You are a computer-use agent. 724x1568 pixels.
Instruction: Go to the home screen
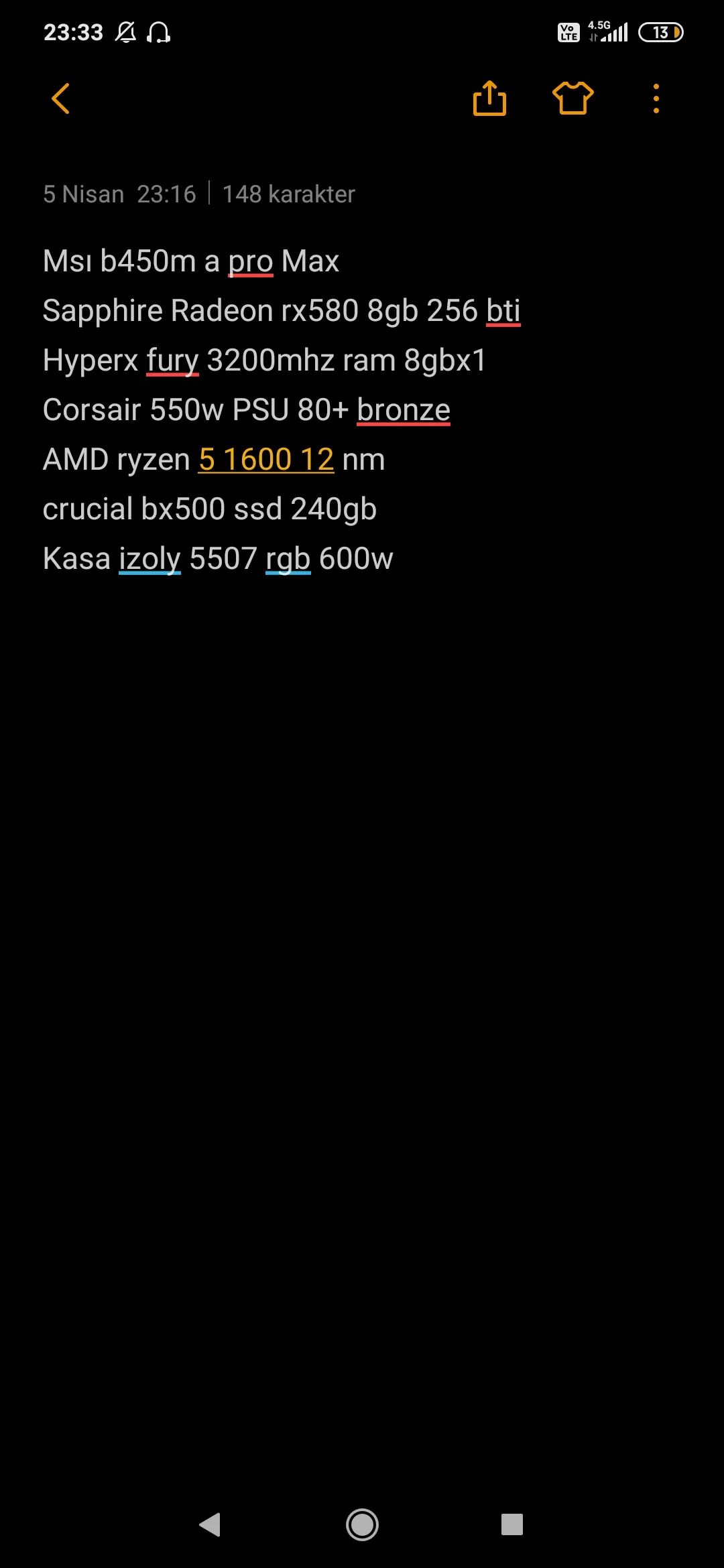click(x=362, y=1524)
